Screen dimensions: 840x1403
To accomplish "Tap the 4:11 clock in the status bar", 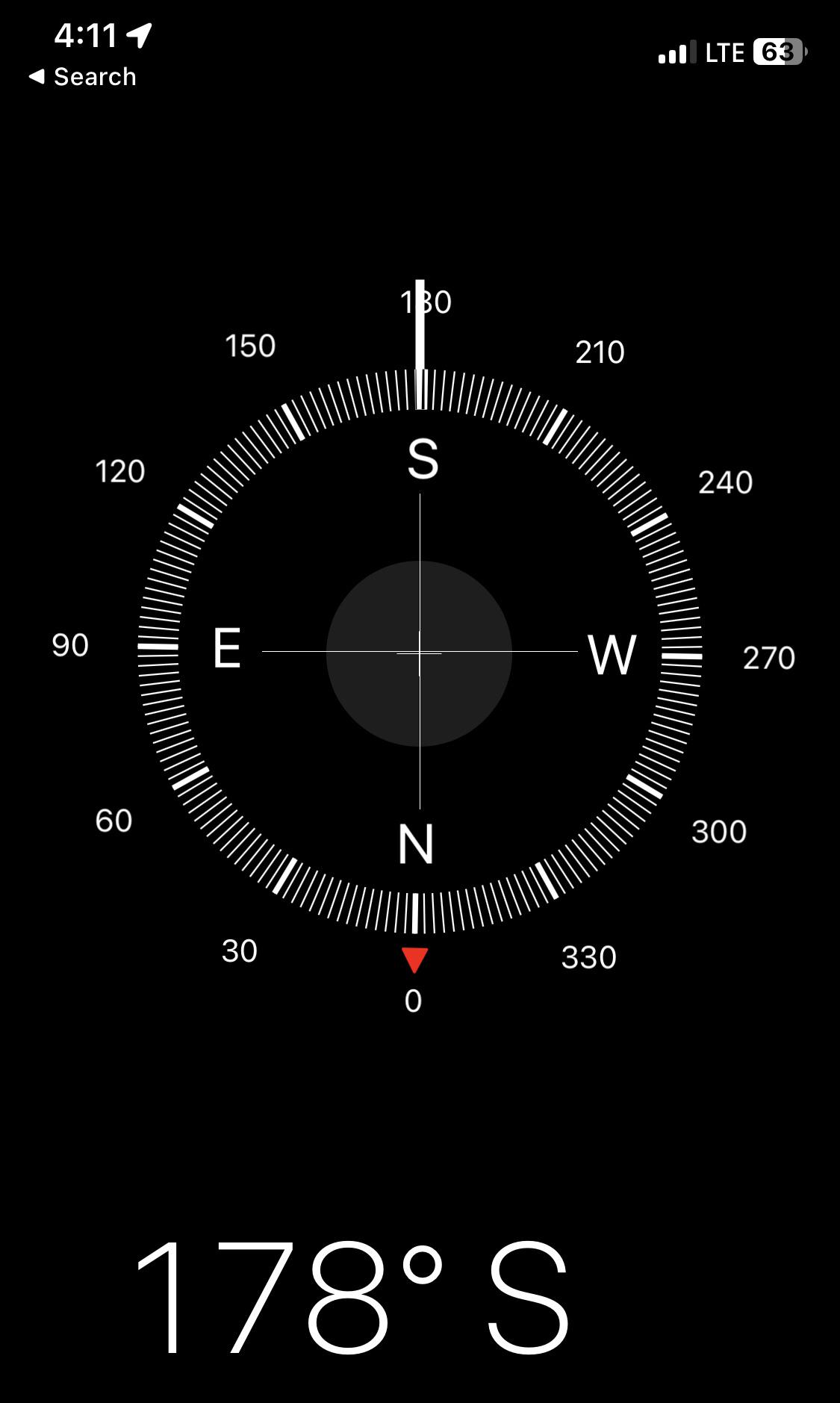I will tap(87, 32).
